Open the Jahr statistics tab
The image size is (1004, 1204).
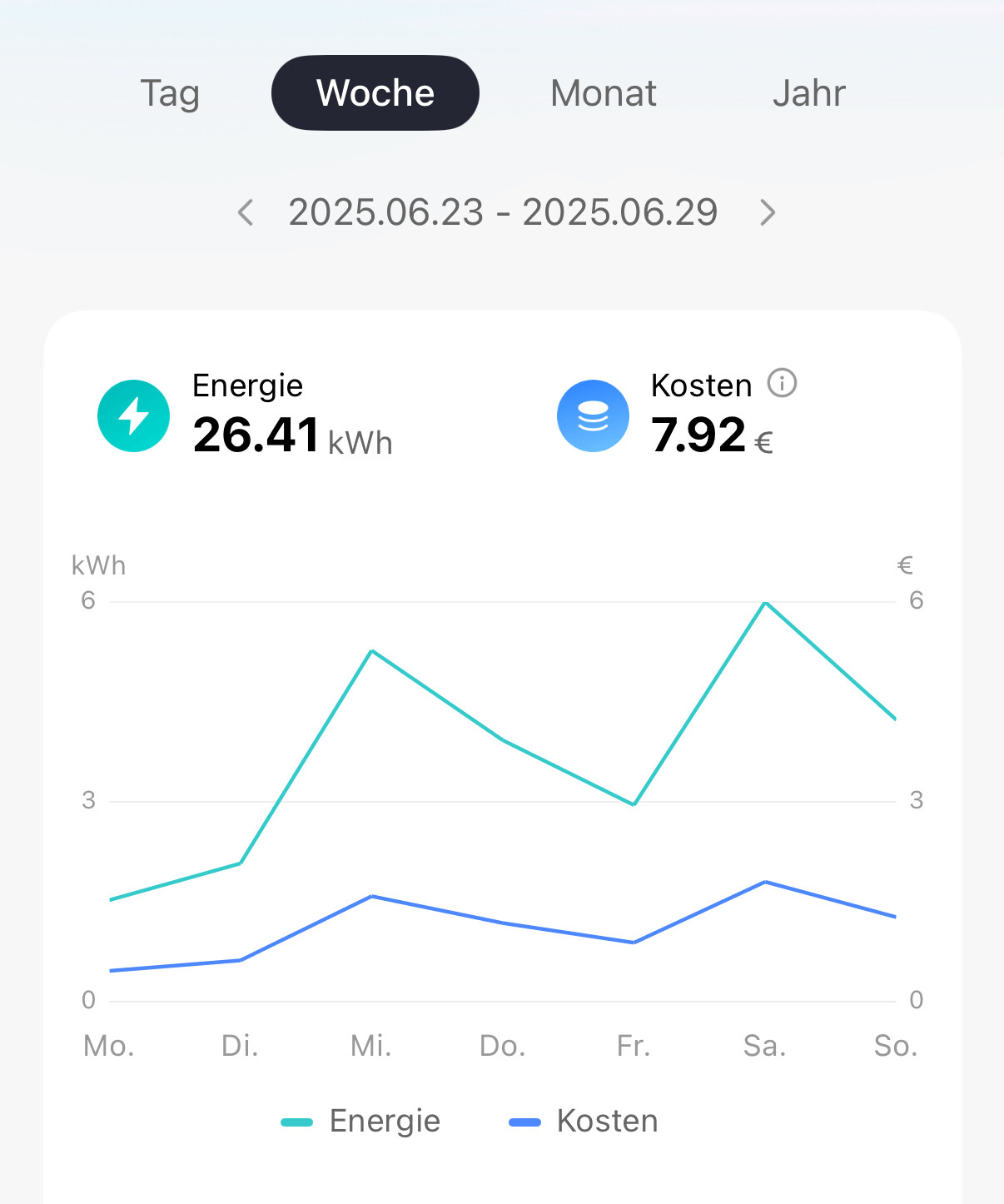[808, 93]
